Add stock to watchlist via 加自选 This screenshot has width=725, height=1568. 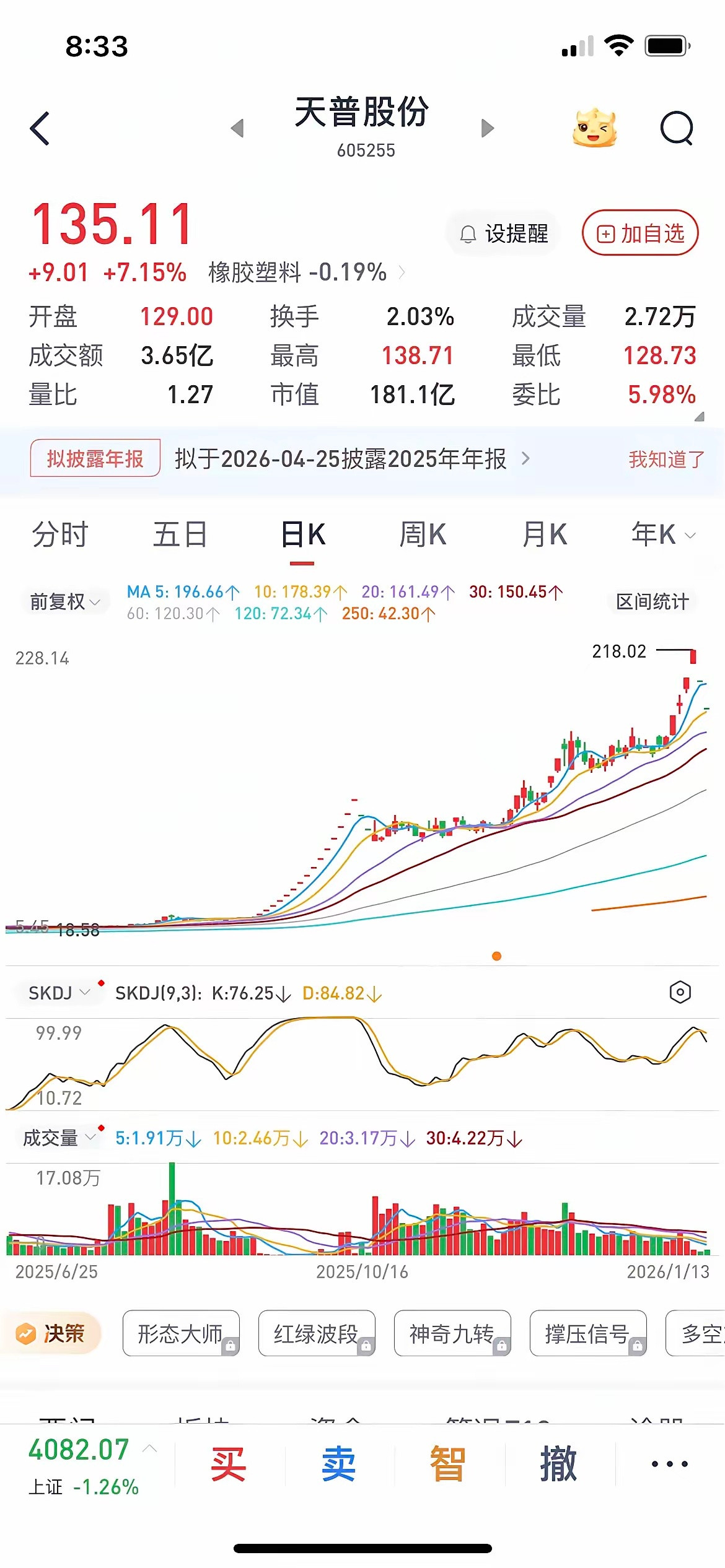click(639, 233)
